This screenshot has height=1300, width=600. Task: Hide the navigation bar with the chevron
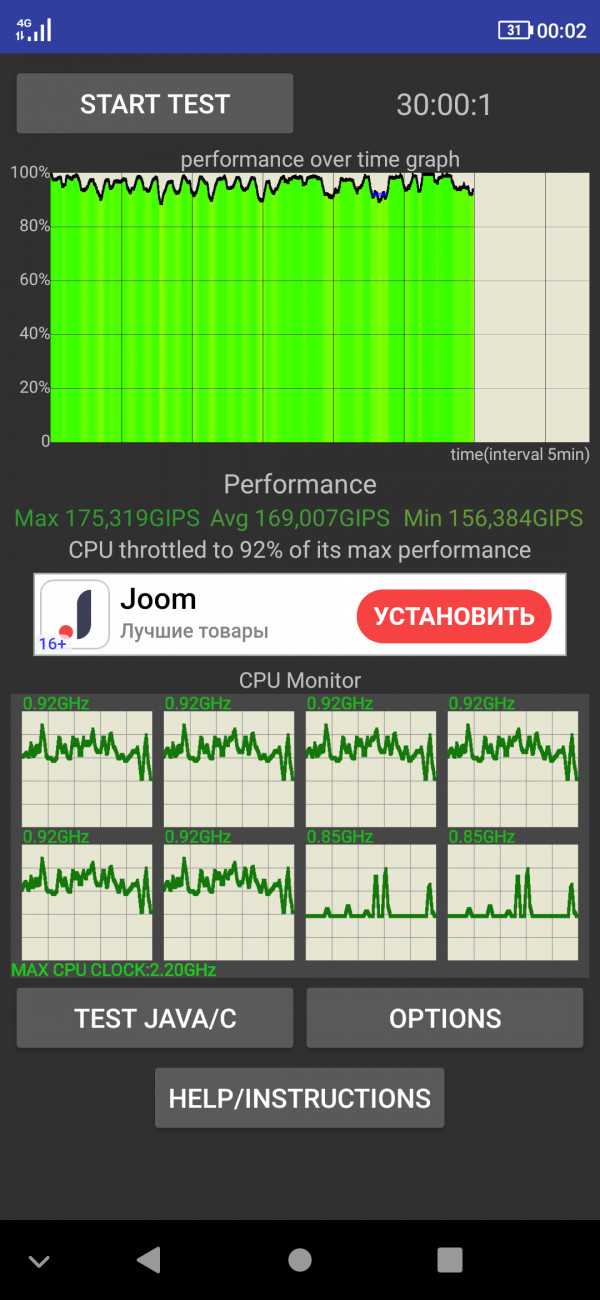(39, 1261)
